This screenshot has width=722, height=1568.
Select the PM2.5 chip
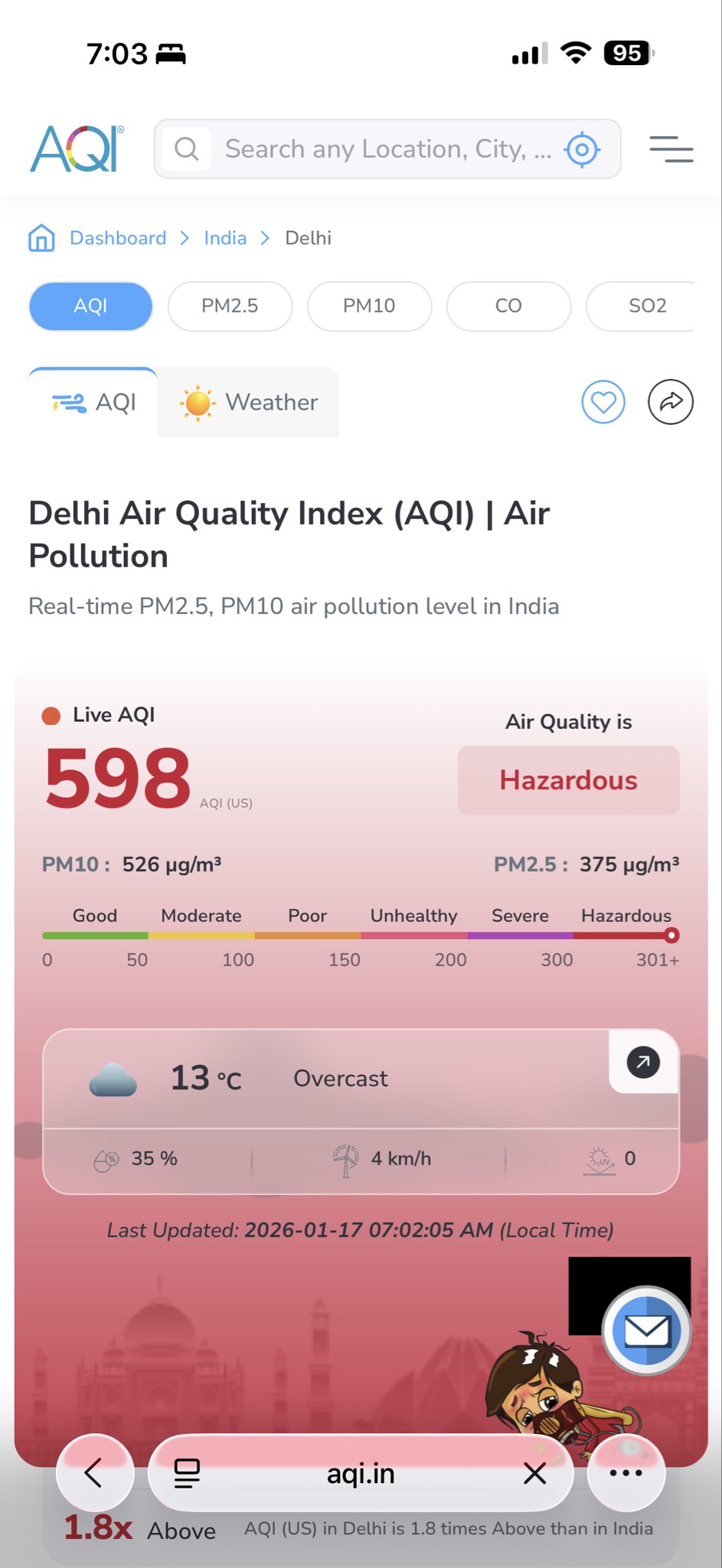[230, 306]
